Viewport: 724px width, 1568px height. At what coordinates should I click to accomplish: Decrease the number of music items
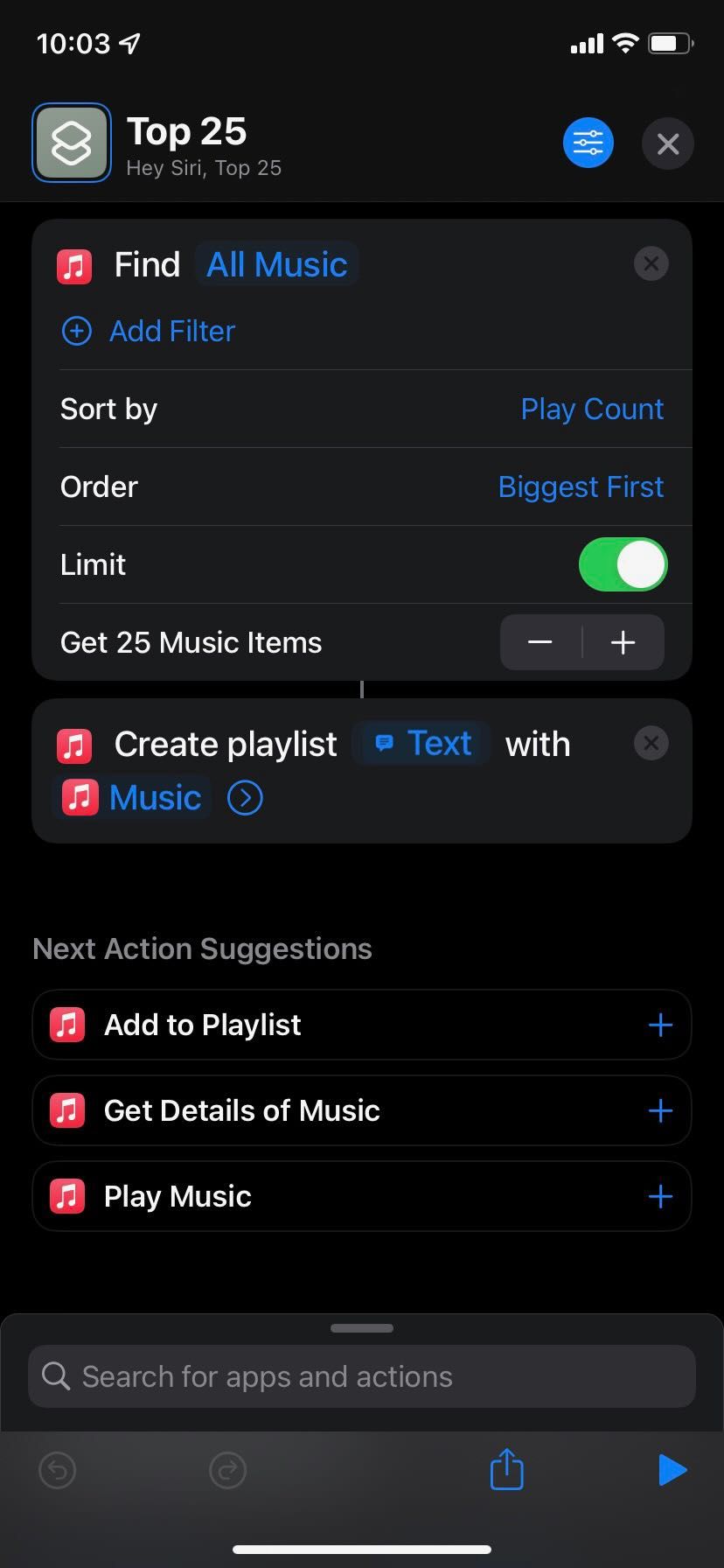pos(540,642)
